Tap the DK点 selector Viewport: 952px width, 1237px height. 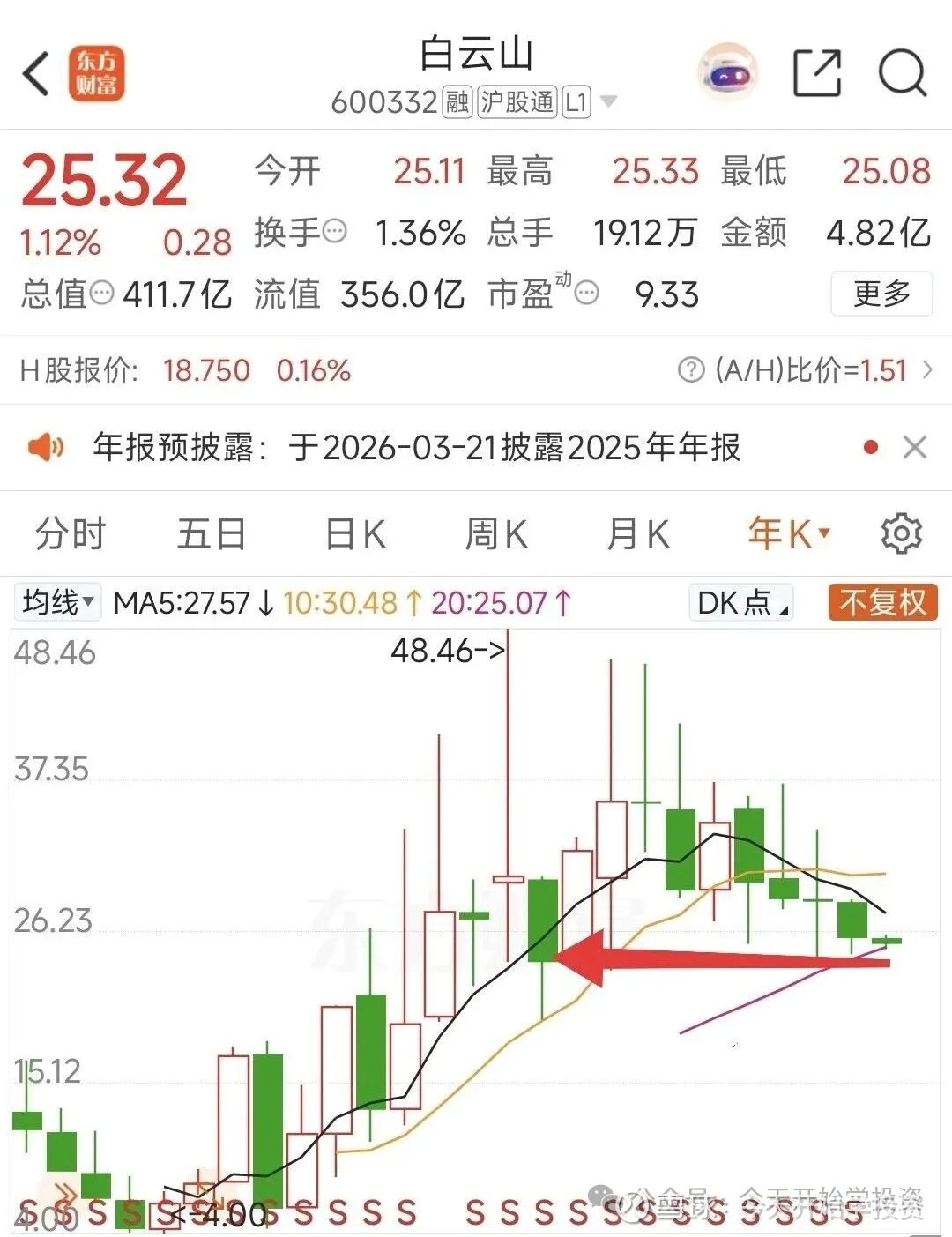(741, 603)
